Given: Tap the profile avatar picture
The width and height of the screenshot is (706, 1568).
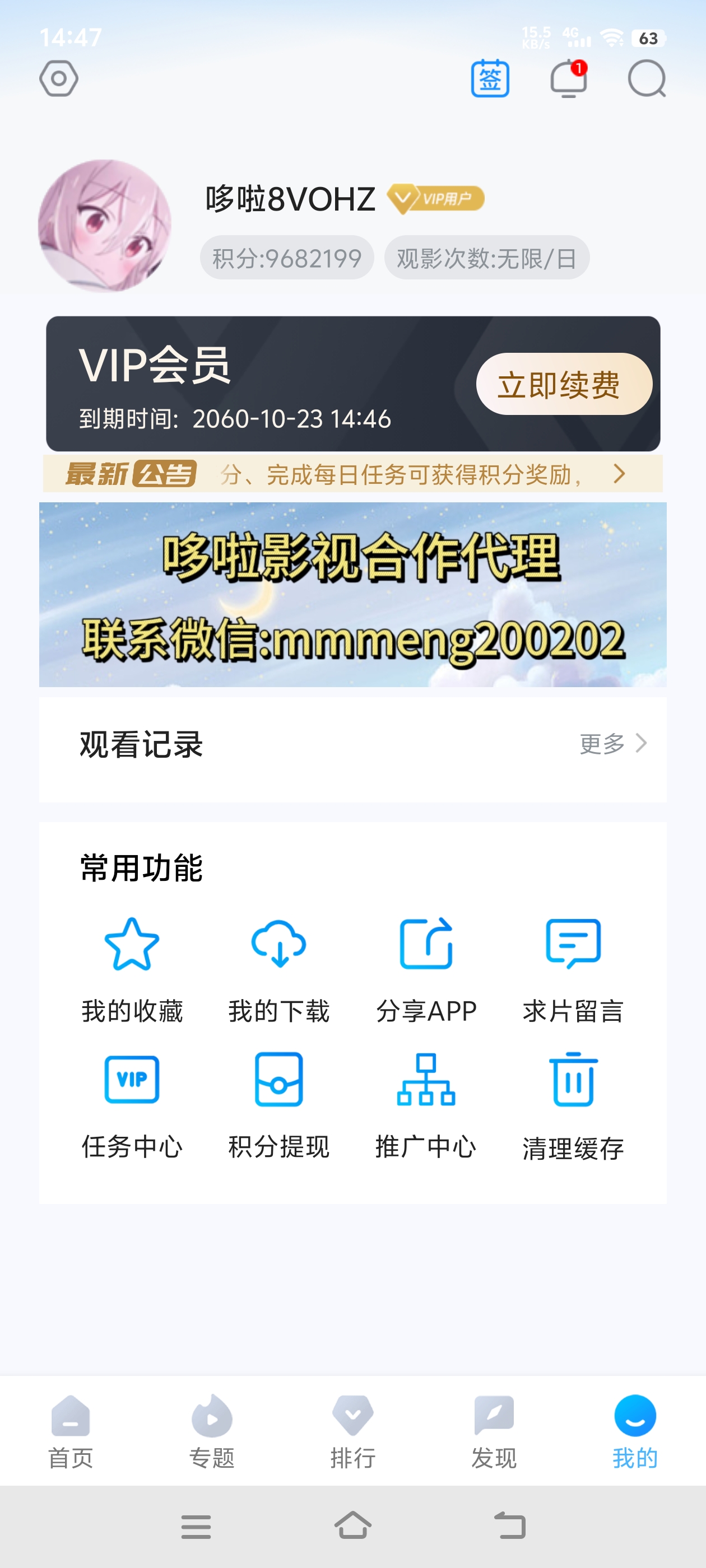Looking at the screenshot, I should pos(105,226).
